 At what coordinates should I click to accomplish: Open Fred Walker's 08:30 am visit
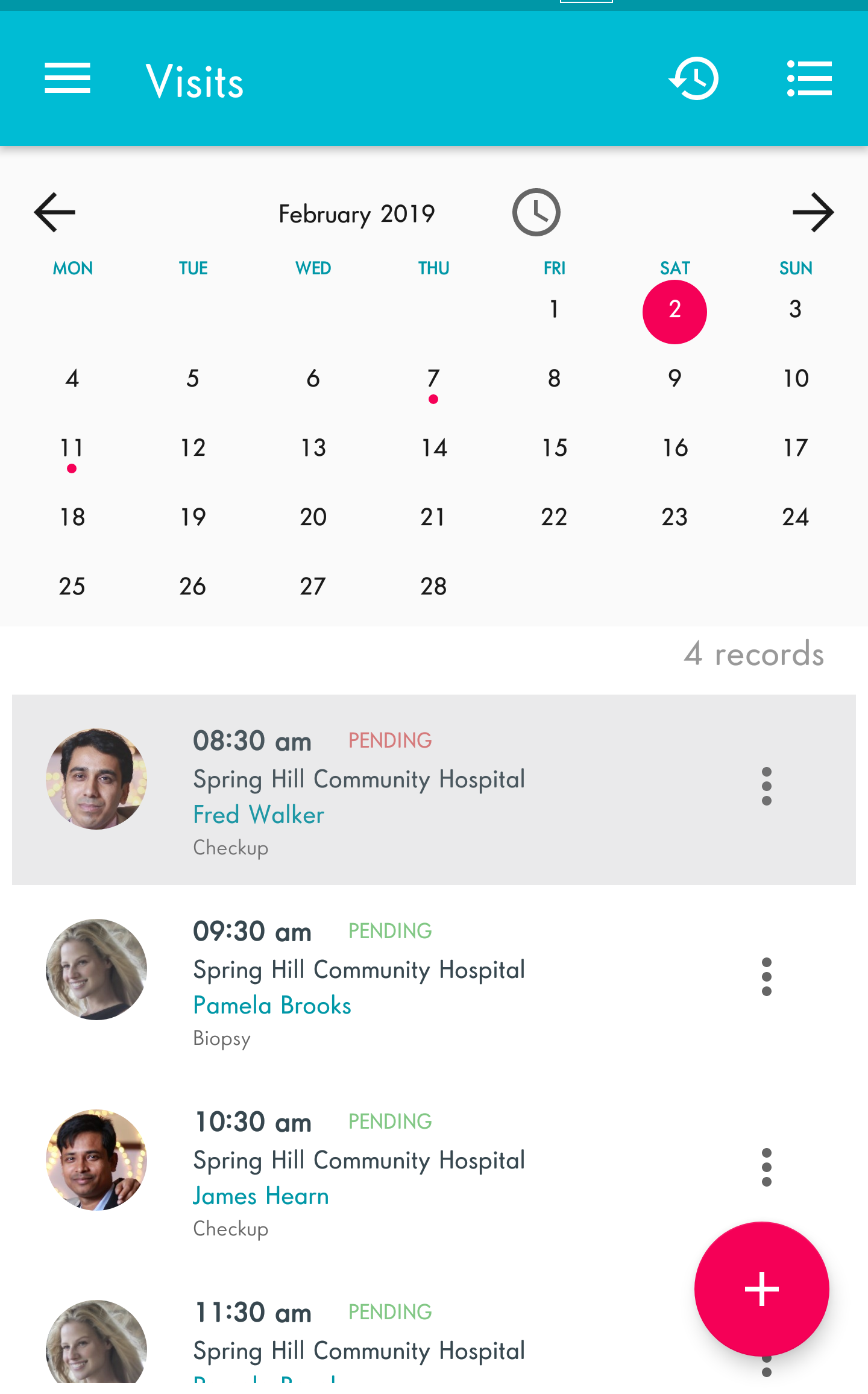tap(434, 790)
